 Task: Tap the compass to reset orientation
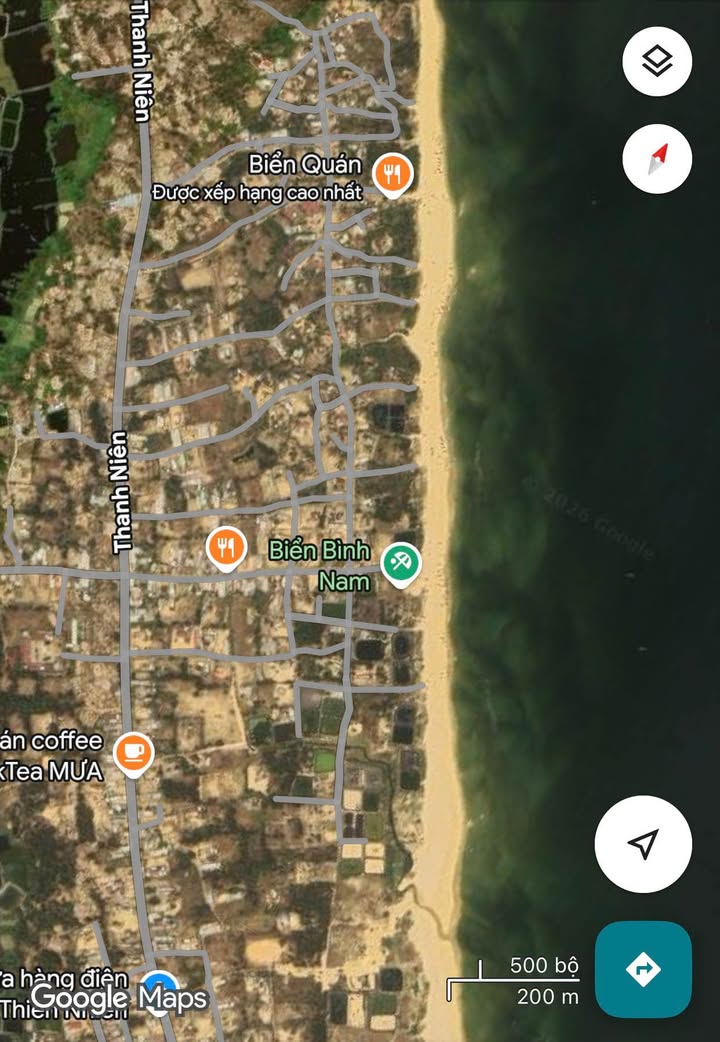657,158
